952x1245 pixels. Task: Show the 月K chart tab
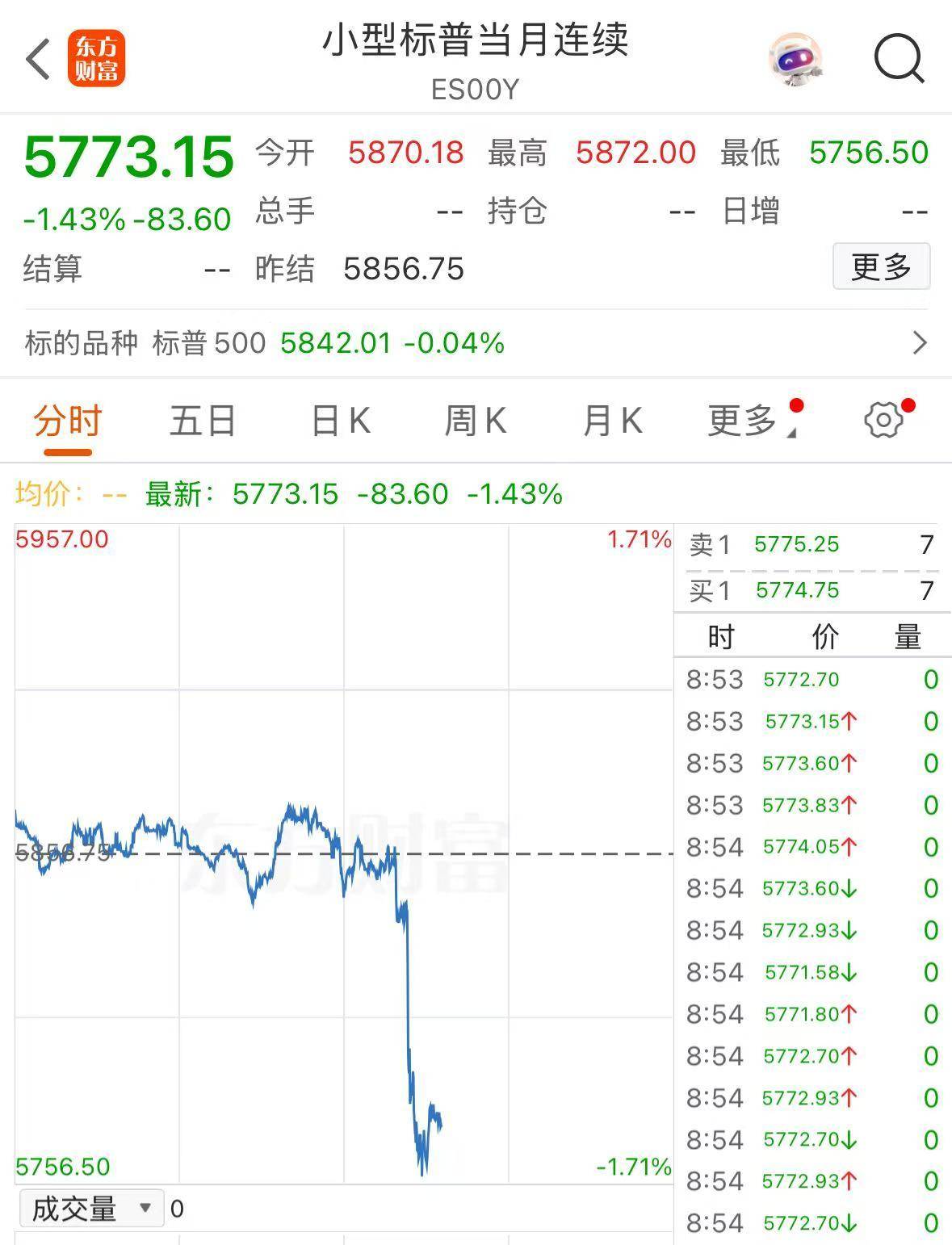click(x=611, y=421)
